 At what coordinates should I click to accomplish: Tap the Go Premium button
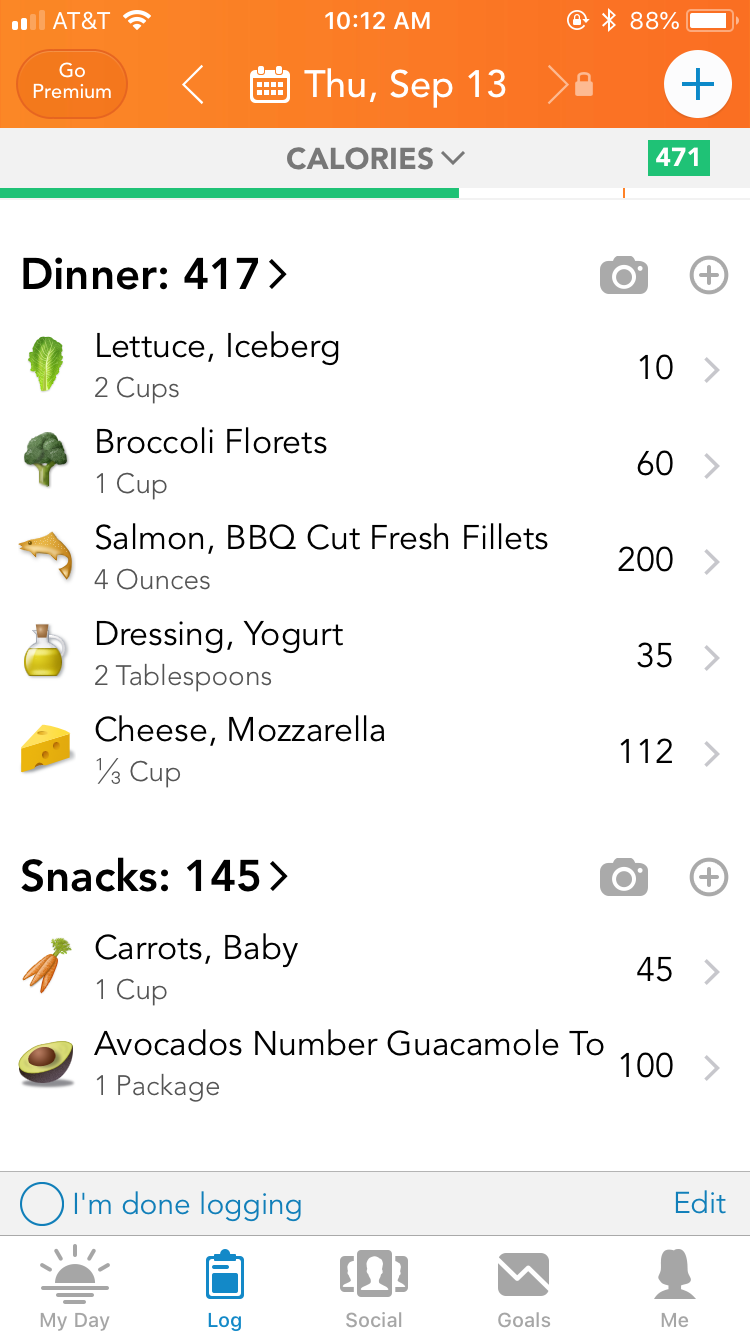pyautogui.click(x=72, y=84)
